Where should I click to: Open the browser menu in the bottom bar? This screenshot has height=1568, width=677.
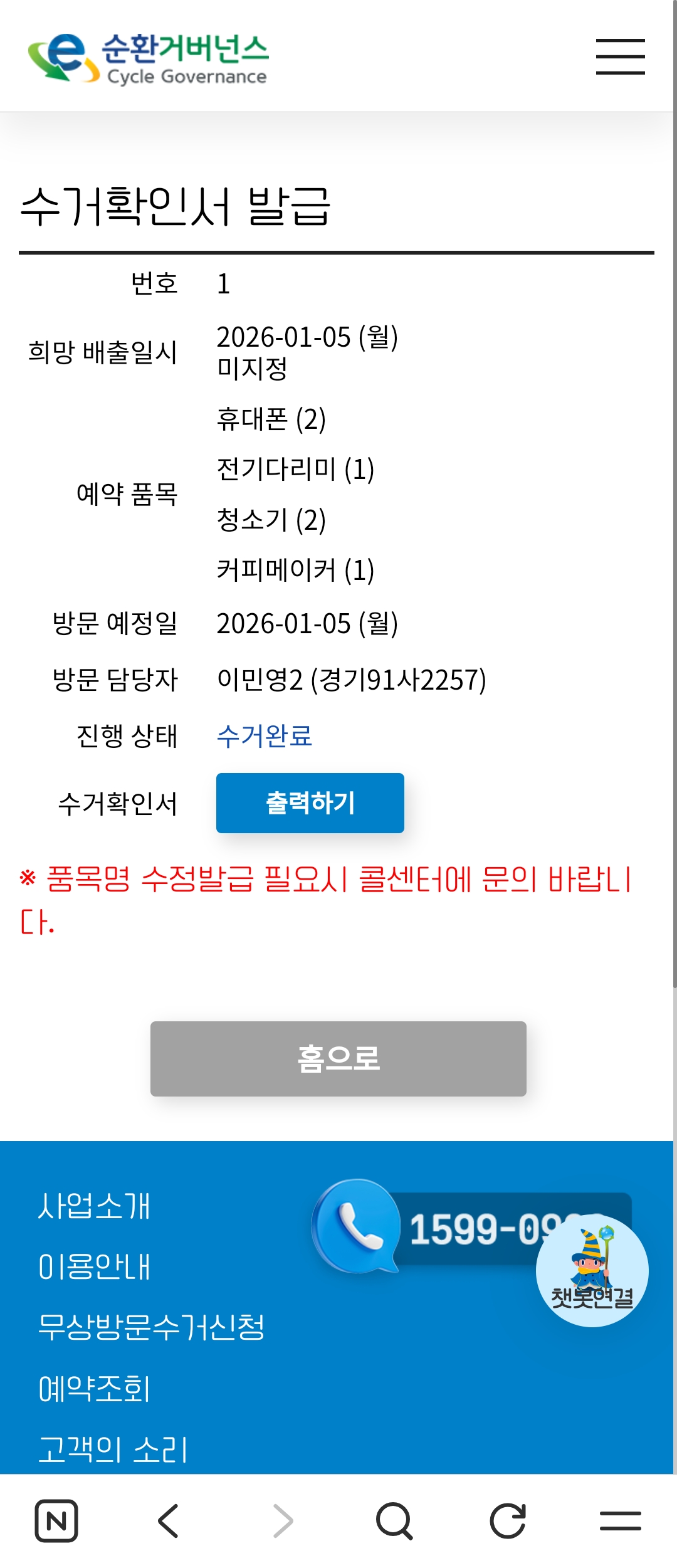(620, 1521)
